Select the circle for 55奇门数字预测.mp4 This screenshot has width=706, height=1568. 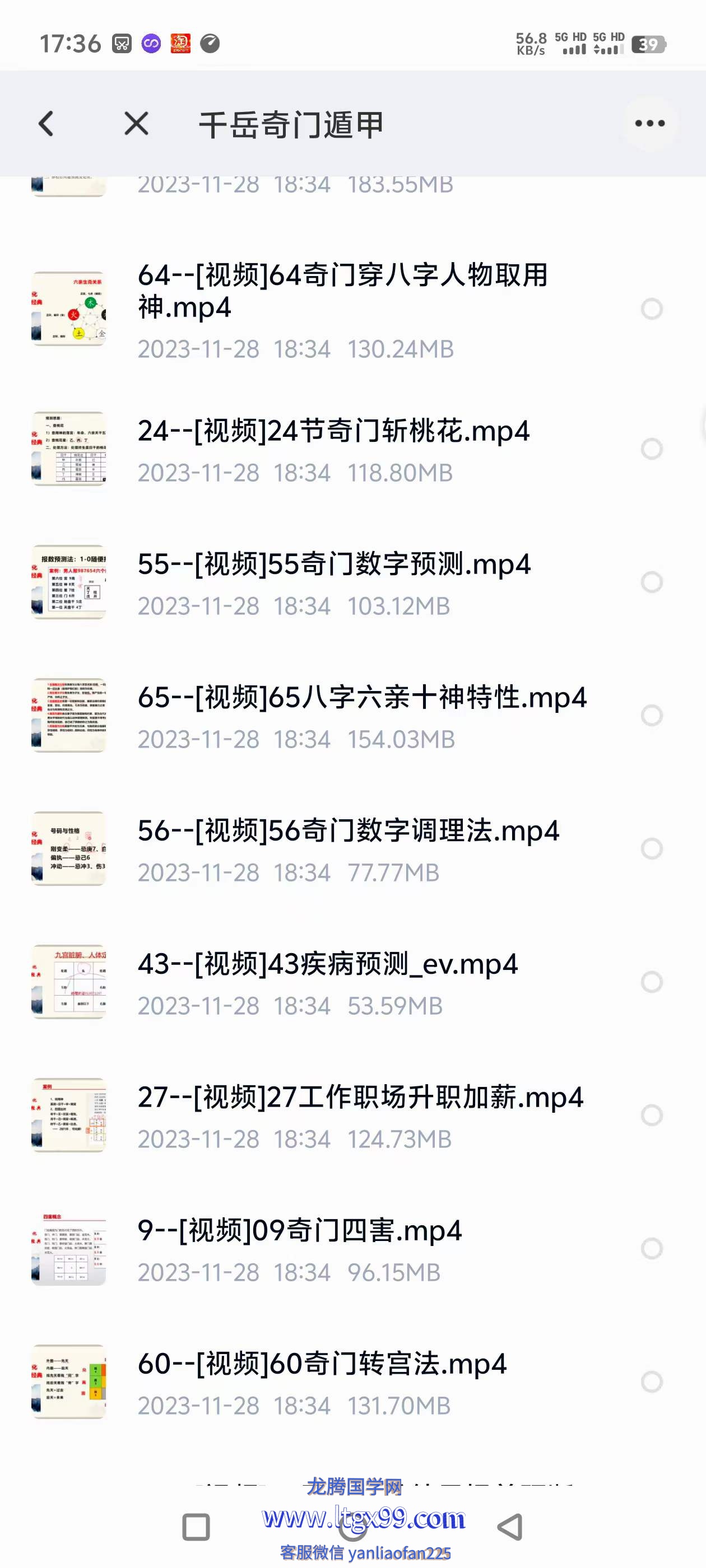click(651, 582)
